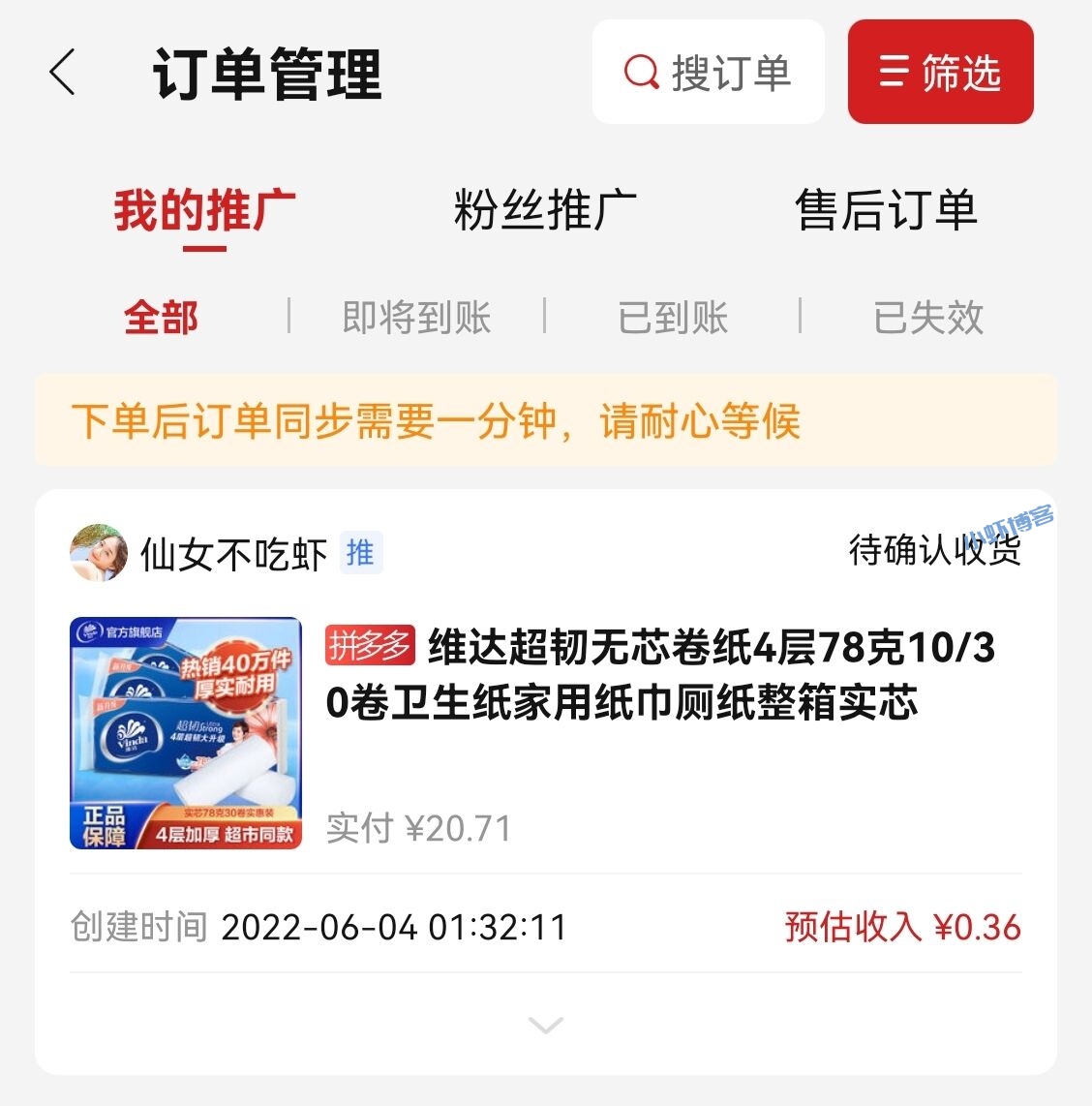The height and width of the screenshot is (1106, 1092).
Task: Expand order details with the down chevron
Action: coord(546,1025)
